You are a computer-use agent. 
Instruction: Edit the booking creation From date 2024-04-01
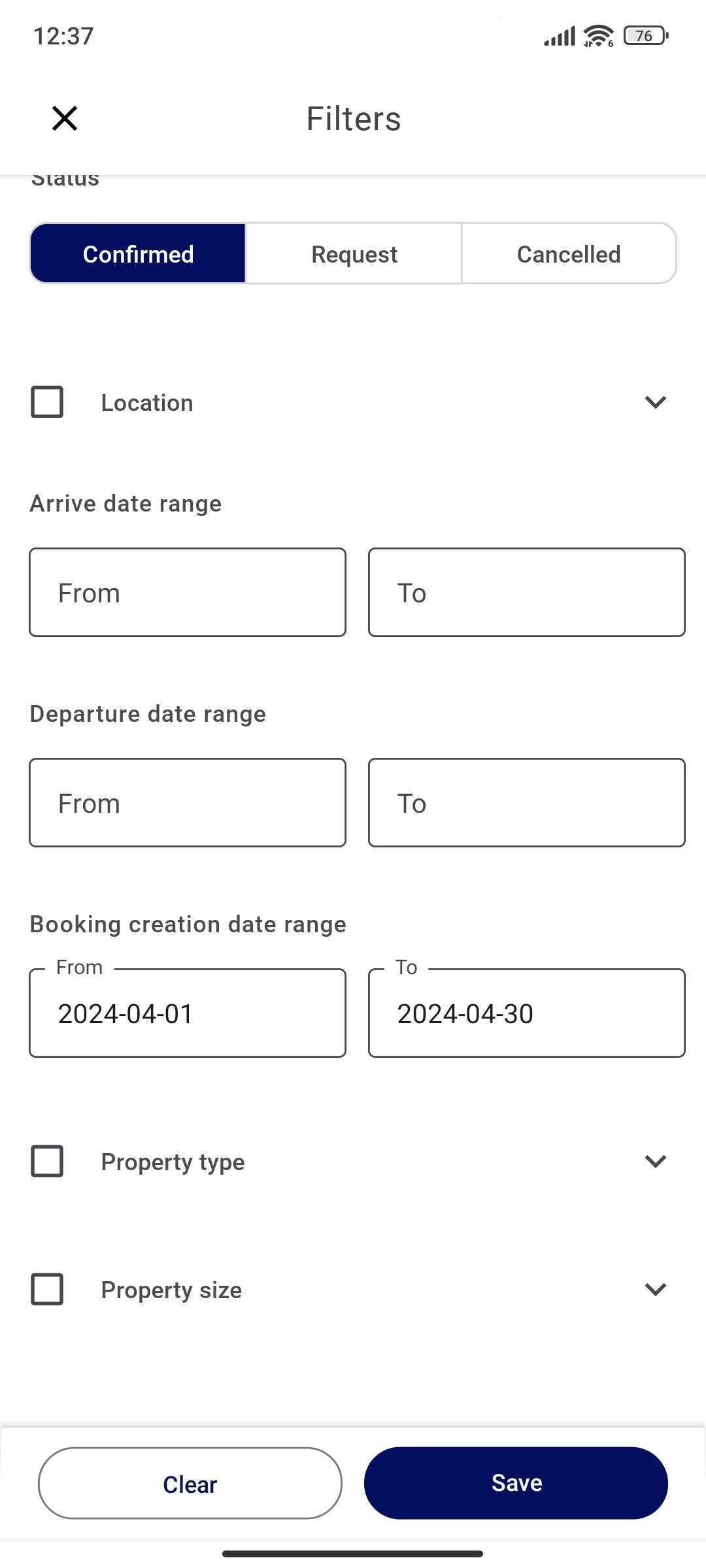188,1013
